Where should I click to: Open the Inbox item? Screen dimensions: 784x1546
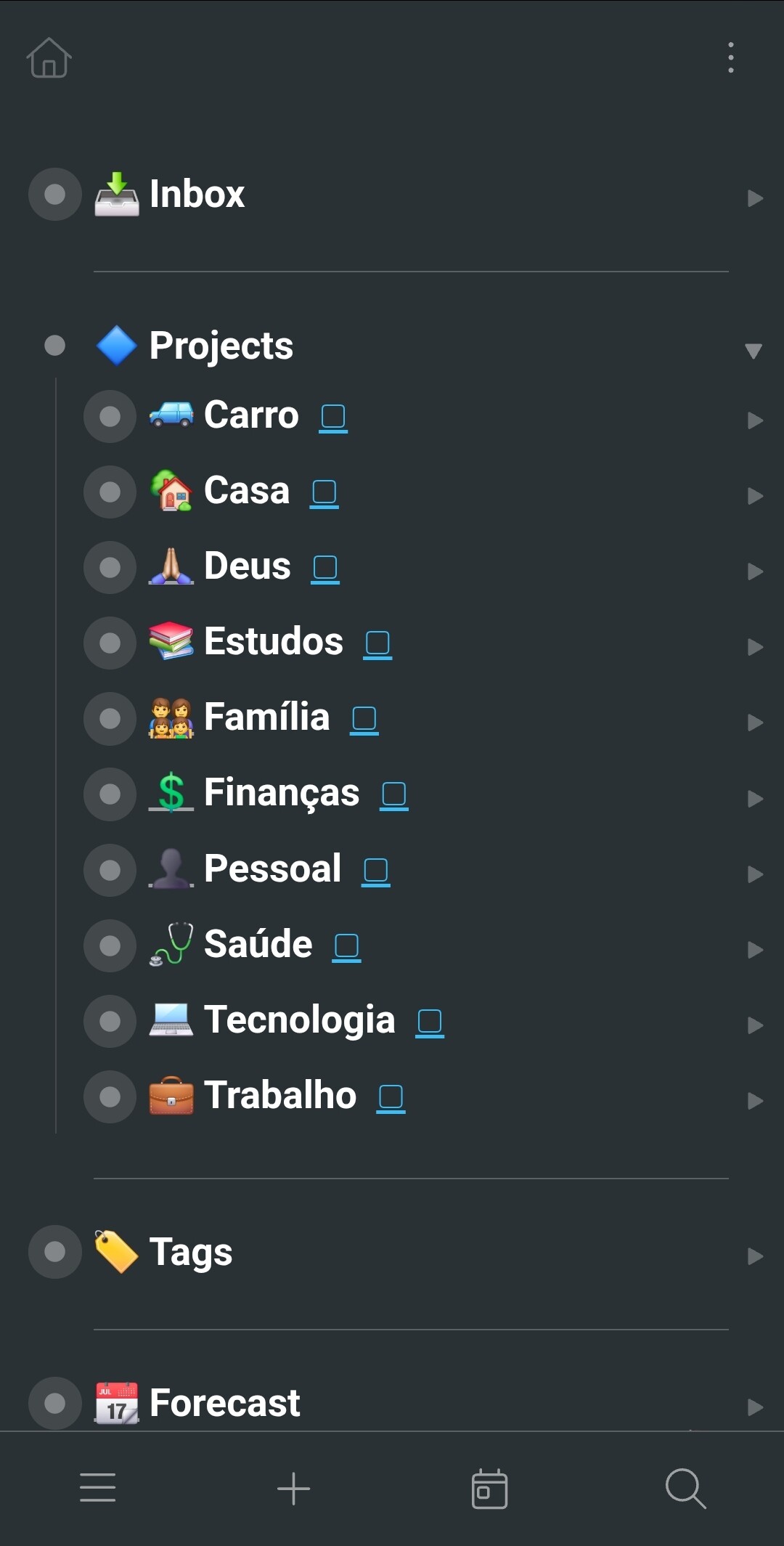tap(197, 195)
